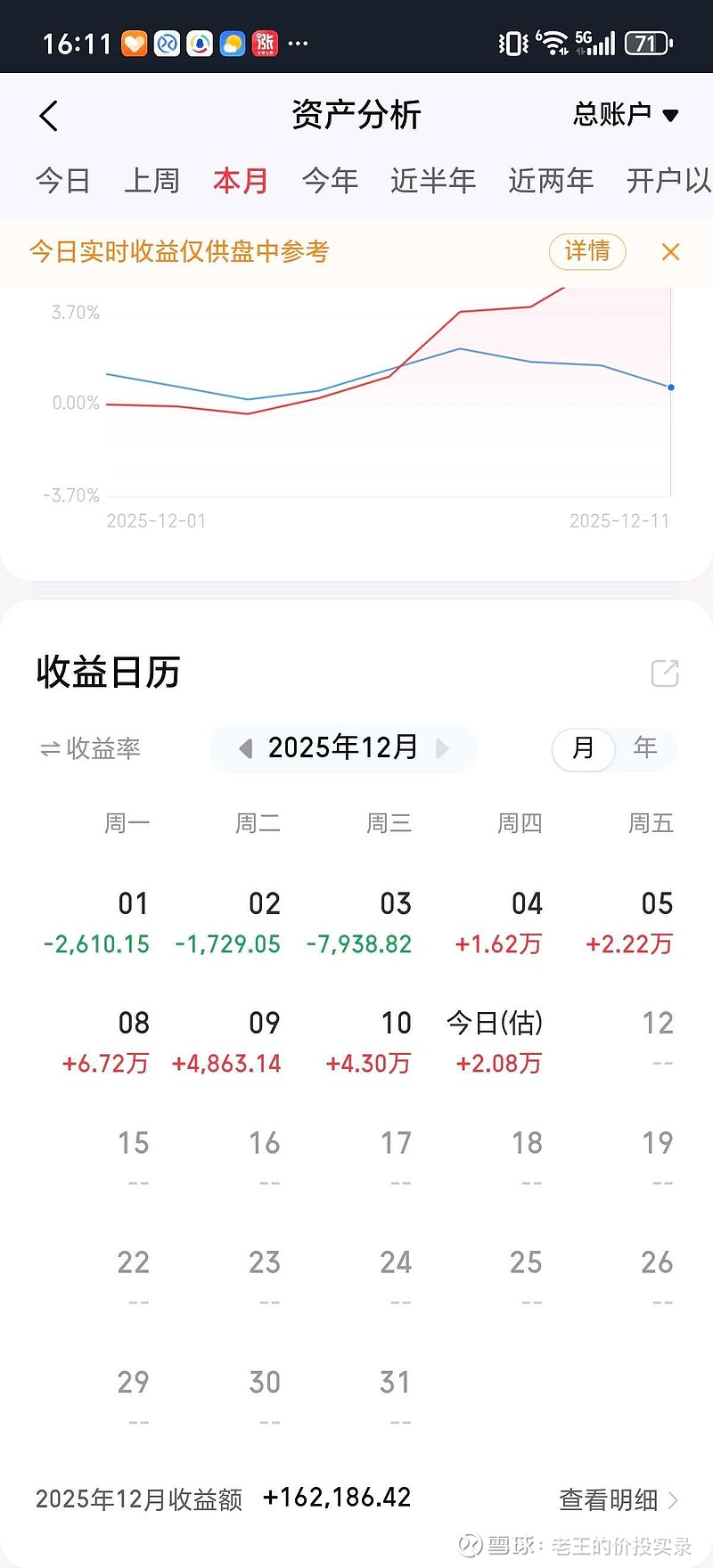Switch calendar view to 年

tap(644, 749)
